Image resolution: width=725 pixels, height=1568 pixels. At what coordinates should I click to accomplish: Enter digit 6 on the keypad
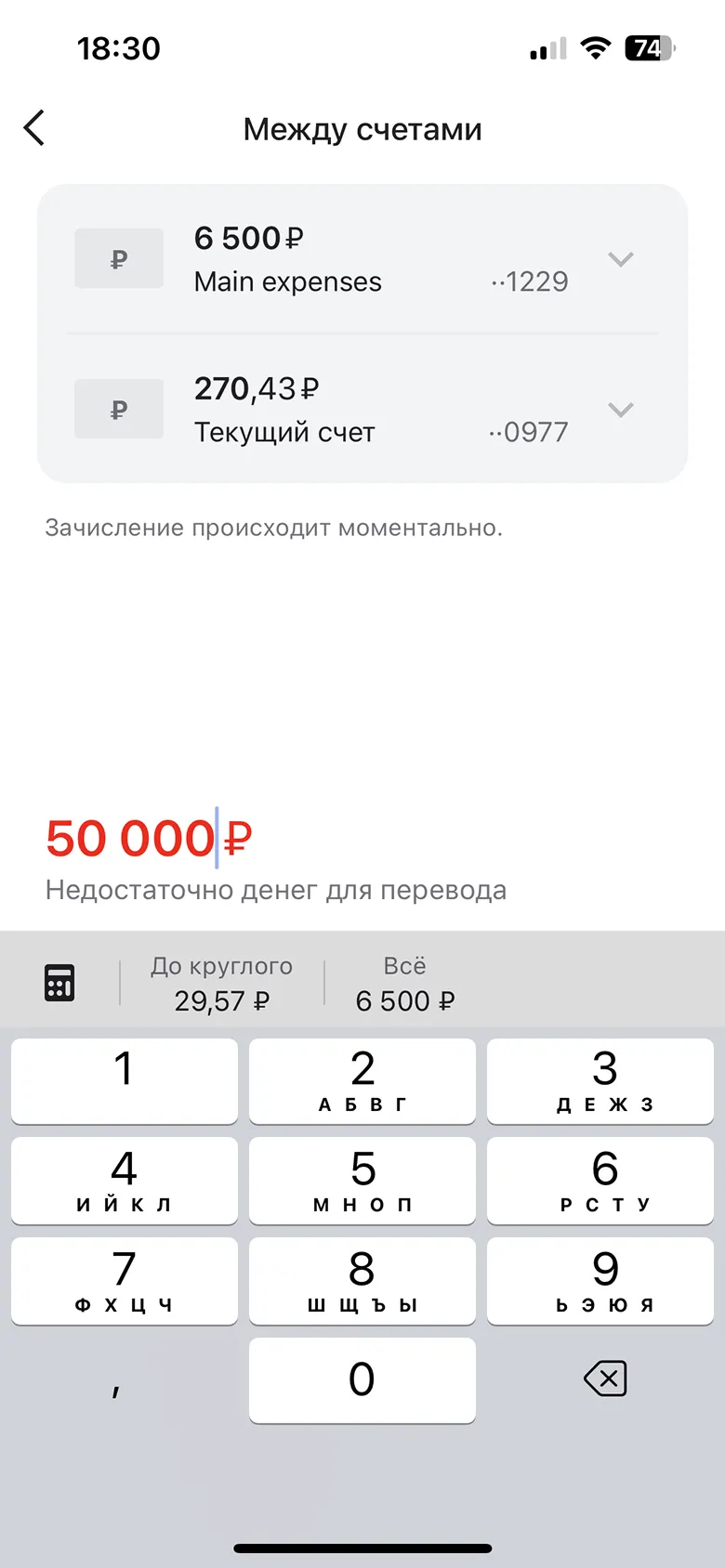click(x=600, y=1181)
